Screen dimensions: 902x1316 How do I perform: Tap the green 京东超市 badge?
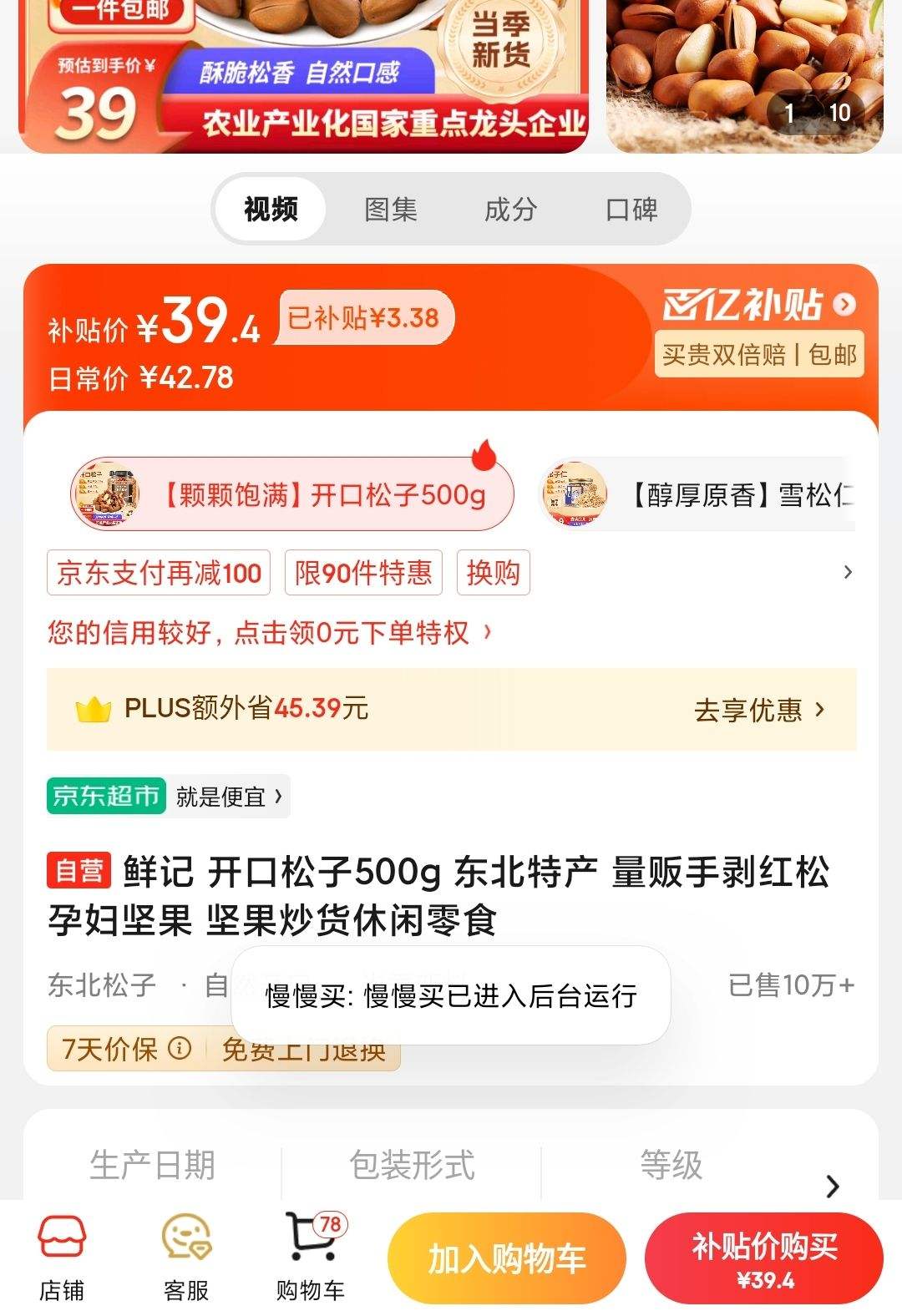(x=105, y=797)
